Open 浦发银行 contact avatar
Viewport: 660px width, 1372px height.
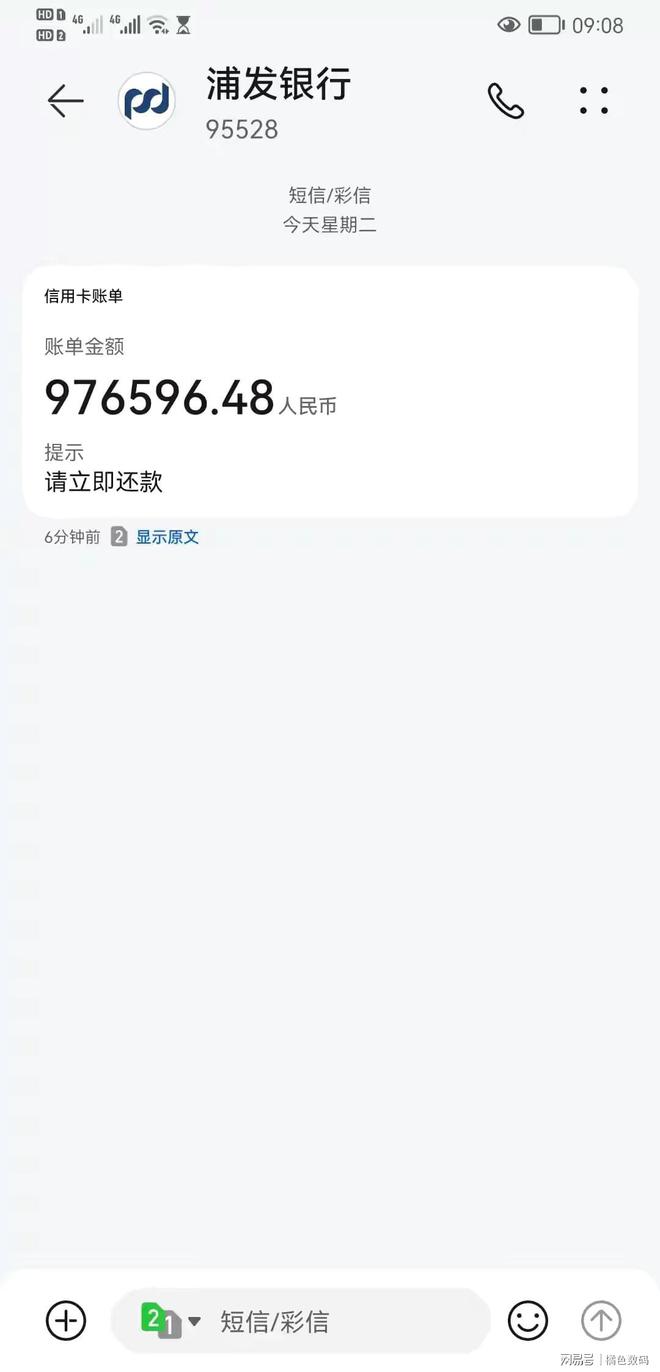(147, 101)
